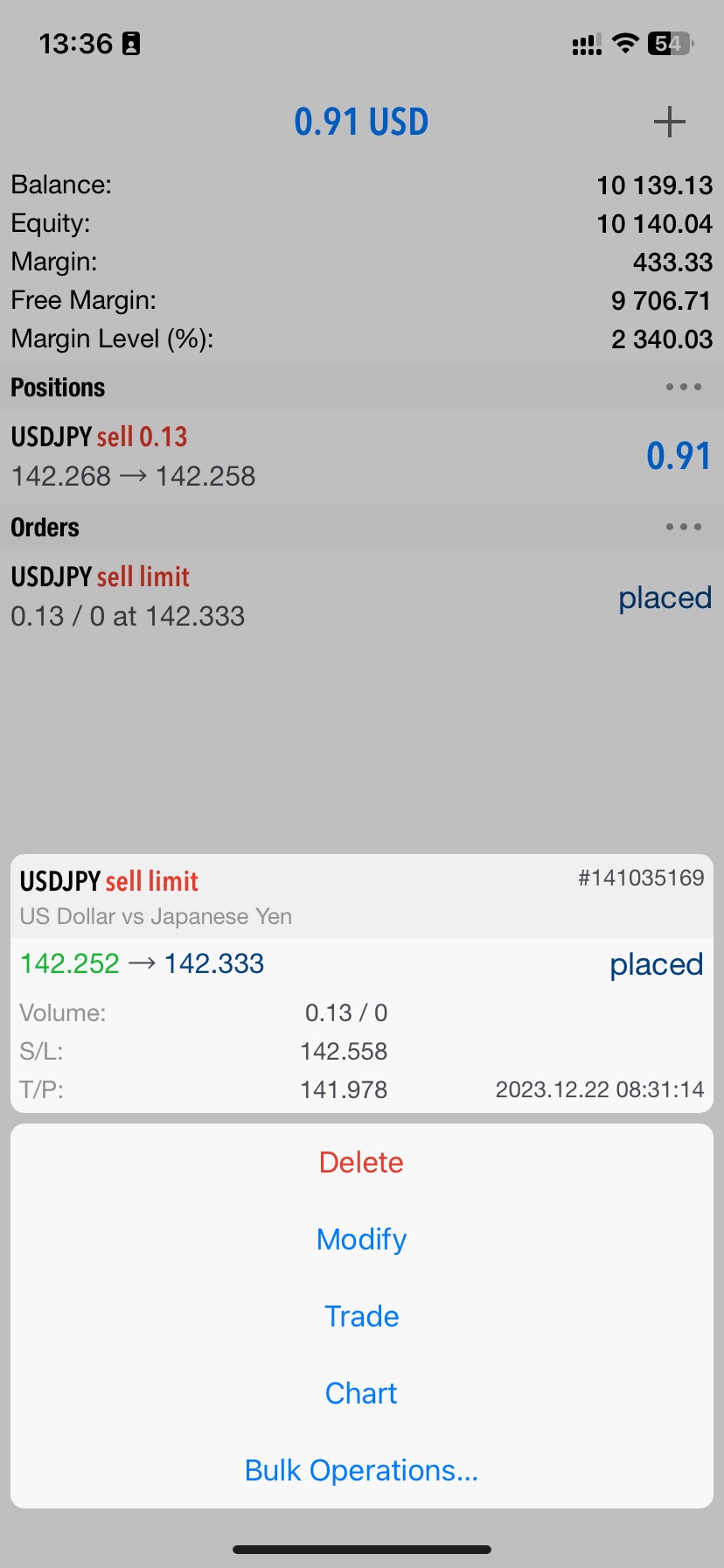Delete the USDJPY sell limit order

pyautogui.click(x=361, y=1162)
